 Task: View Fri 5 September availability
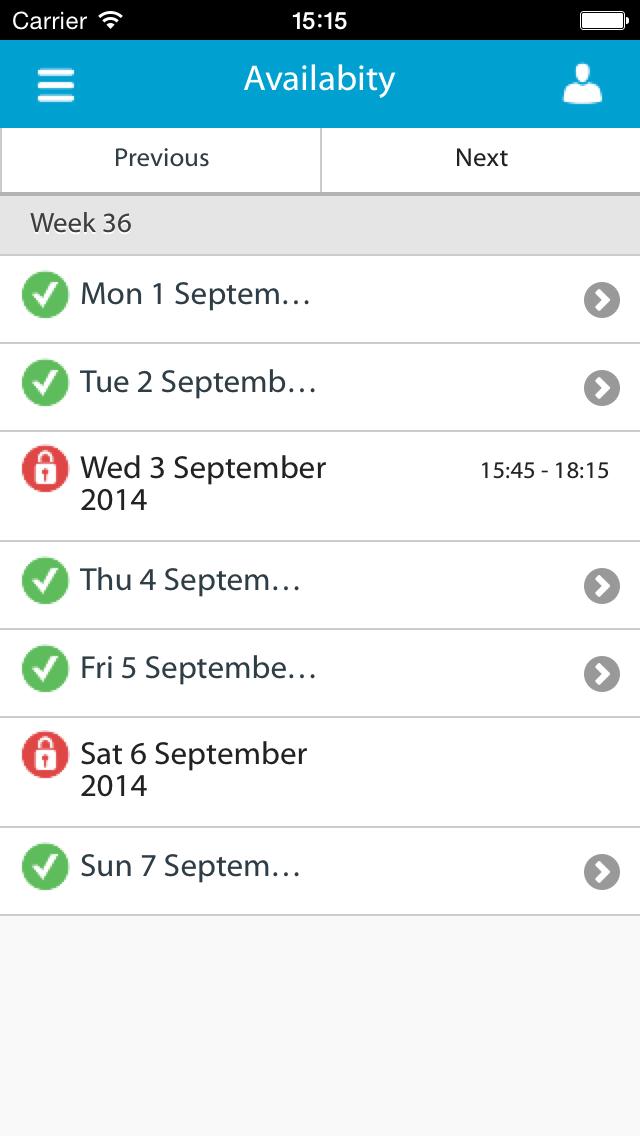(x=320, y=673)
